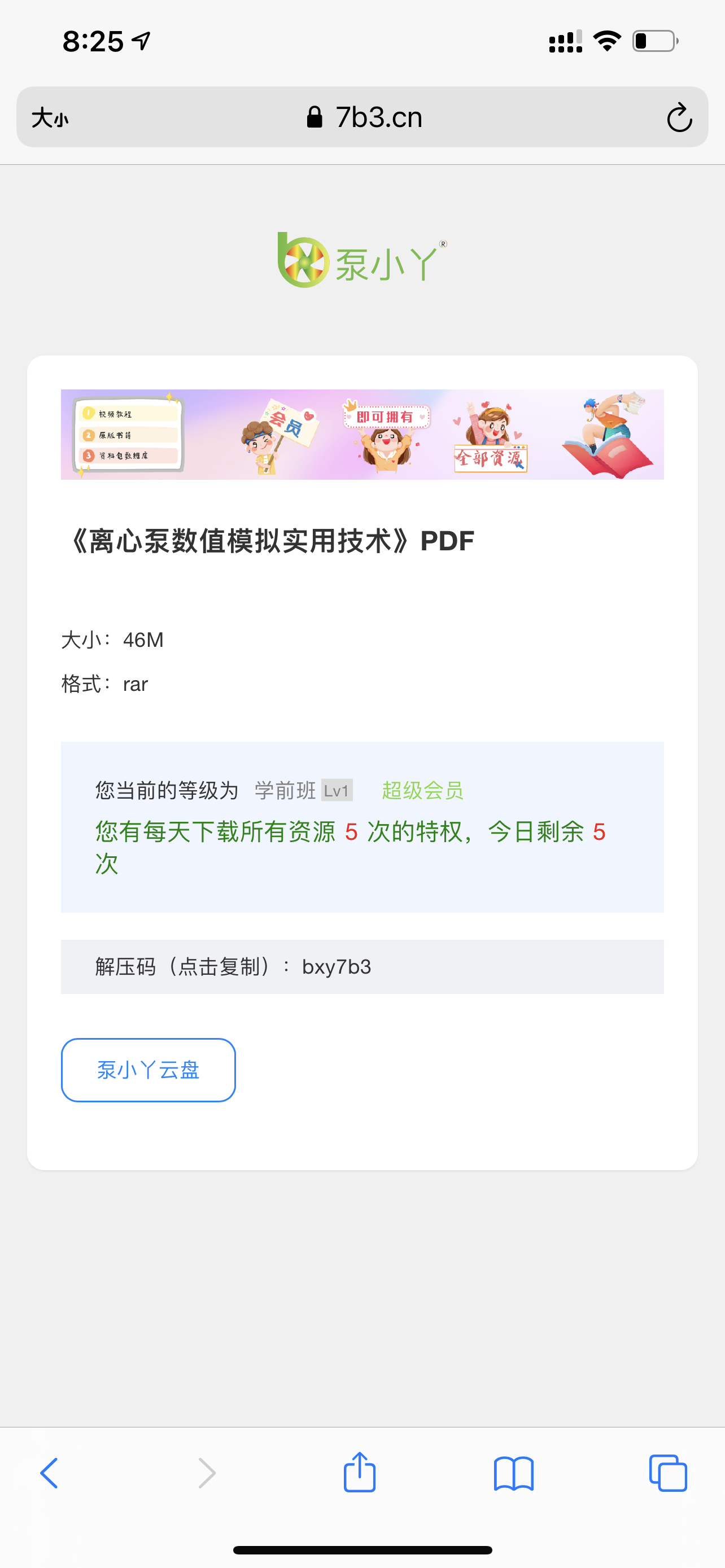Reload the page in Safari

(679, 117)
